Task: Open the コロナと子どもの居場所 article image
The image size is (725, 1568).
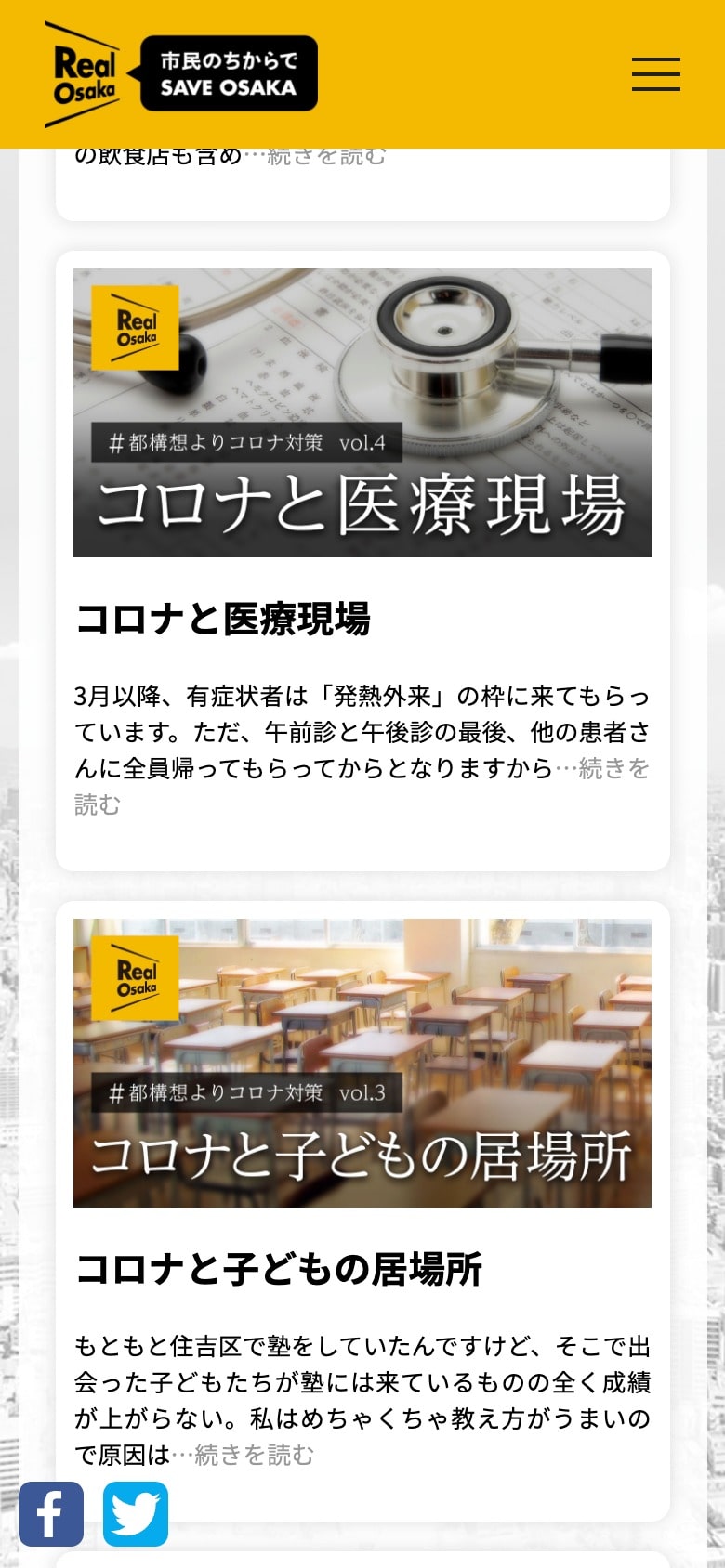Action: pyautogui.click(x=362, y=1063)
